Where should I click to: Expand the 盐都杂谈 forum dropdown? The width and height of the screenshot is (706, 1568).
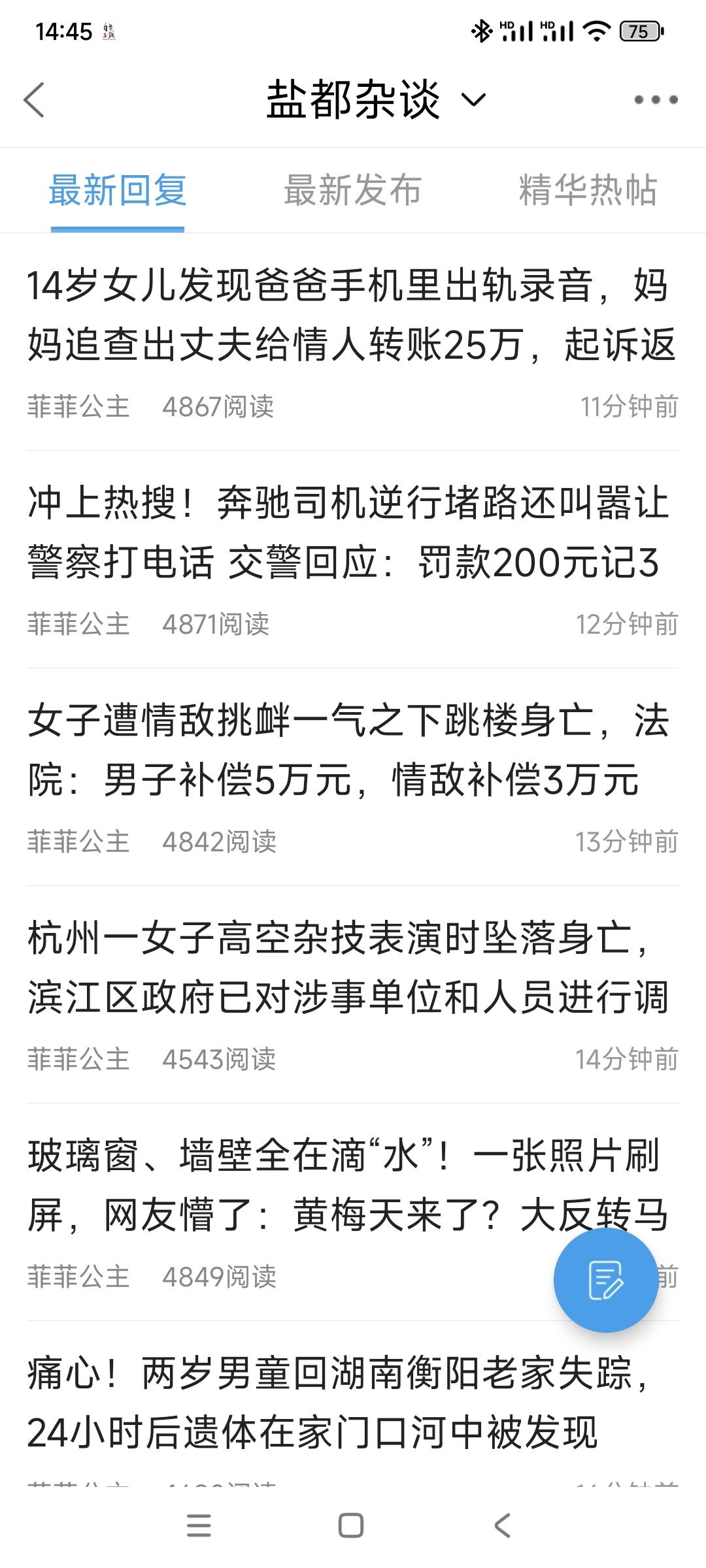click(x=473, y=100)
